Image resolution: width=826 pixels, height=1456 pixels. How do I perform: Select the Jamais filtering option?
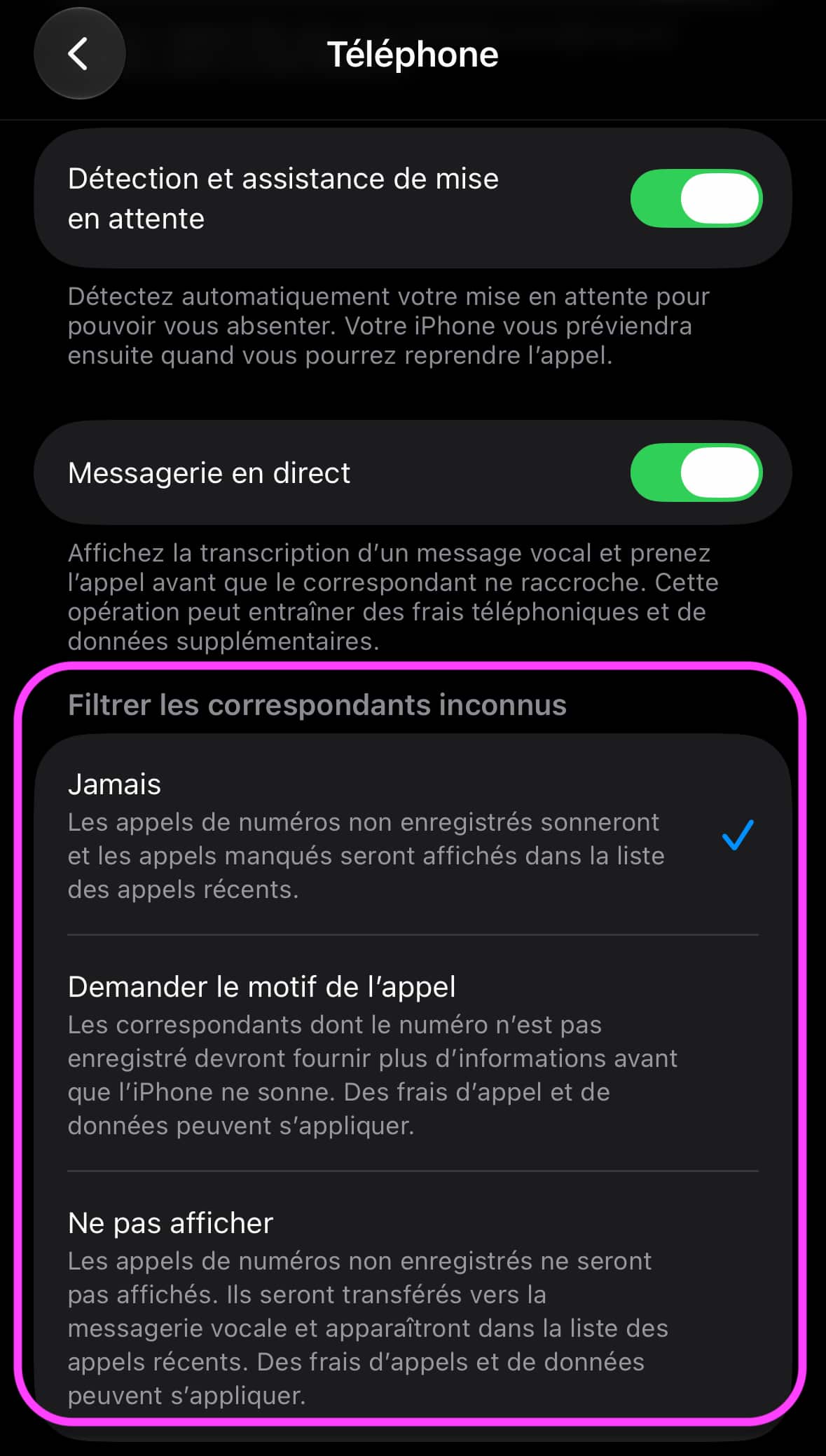point(413,835)
